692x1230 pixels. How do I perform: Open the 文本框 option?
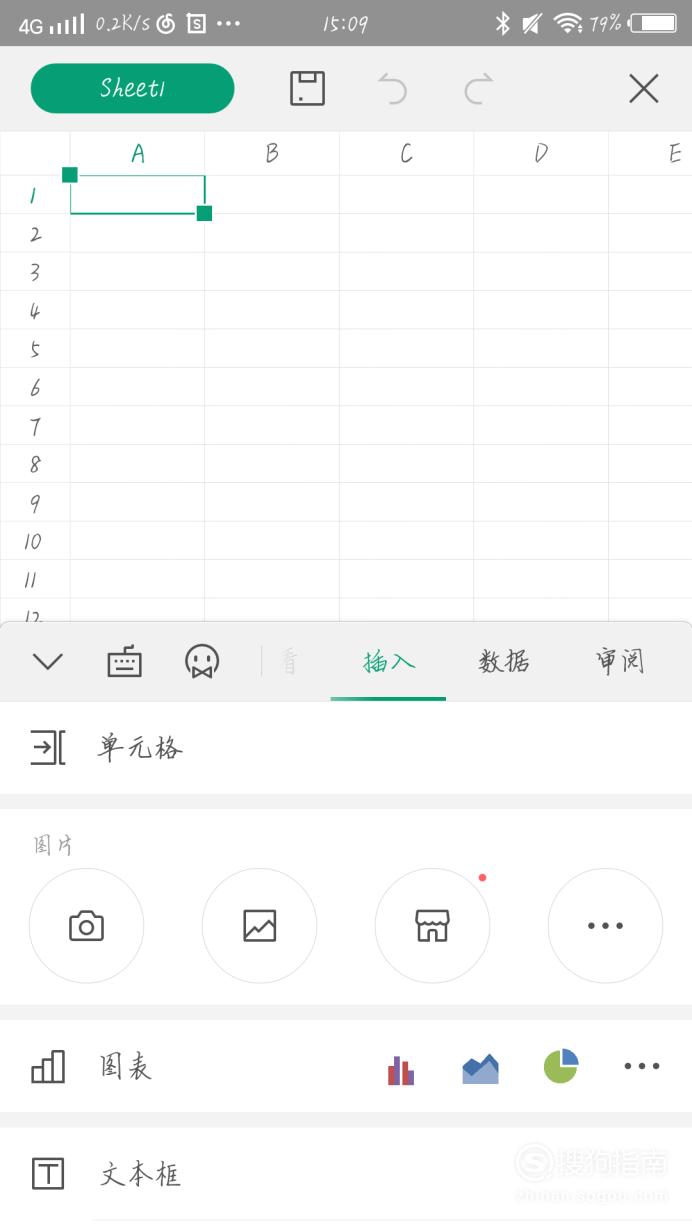pos(346,1174)
